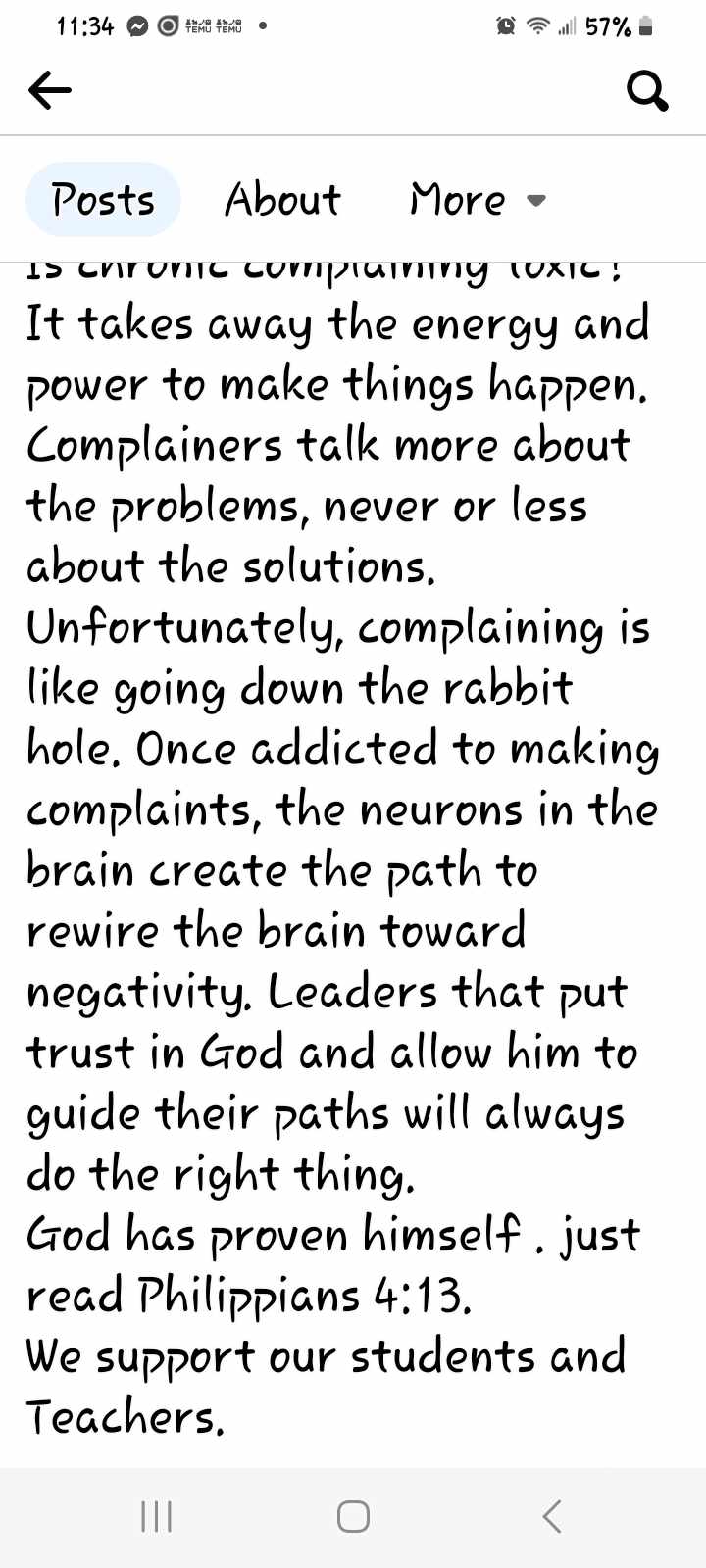Image resolution: width=706 pixels, height=1568 pixels.
Task: Open the About tab
Action: [x=282, y=200]
